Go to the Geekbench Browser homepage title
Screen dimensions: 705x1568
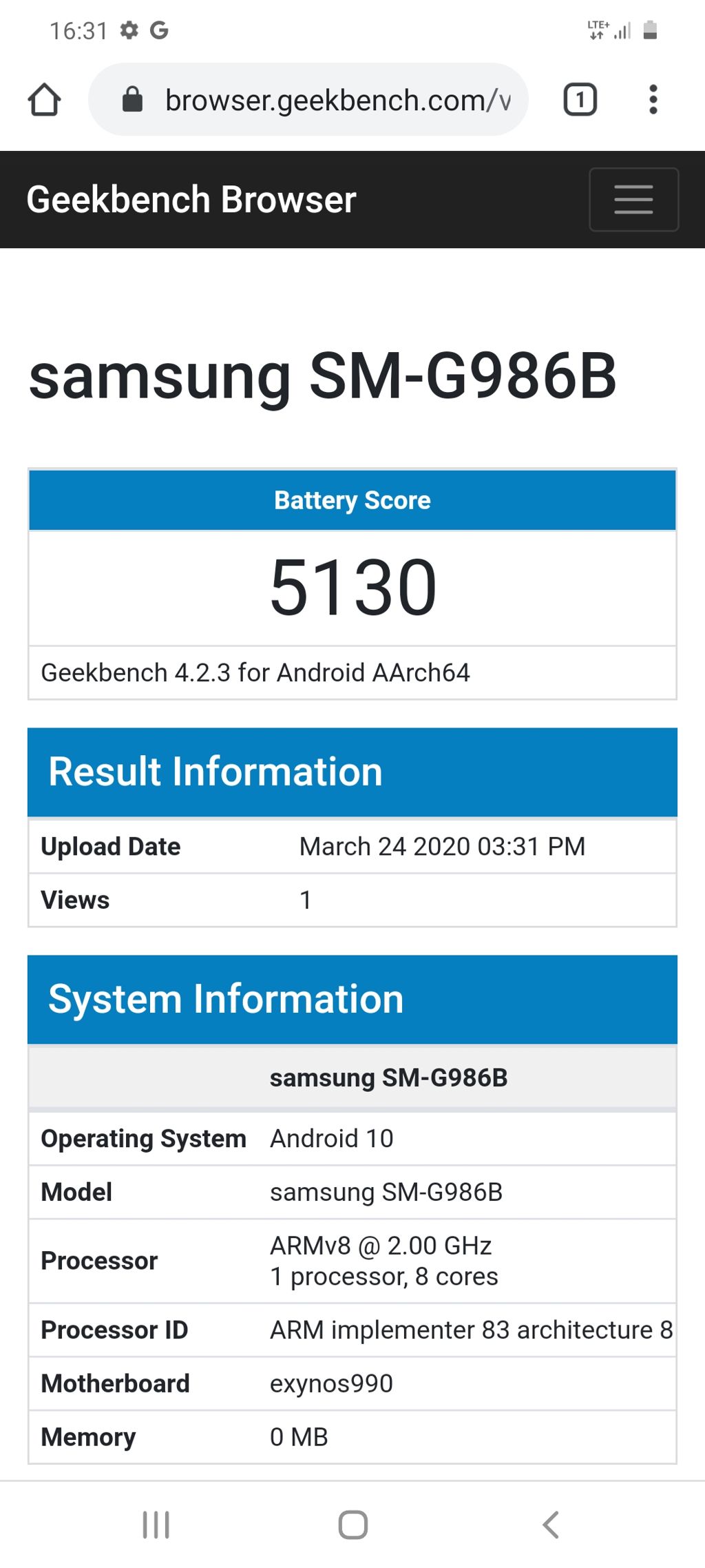pos(191,200)
